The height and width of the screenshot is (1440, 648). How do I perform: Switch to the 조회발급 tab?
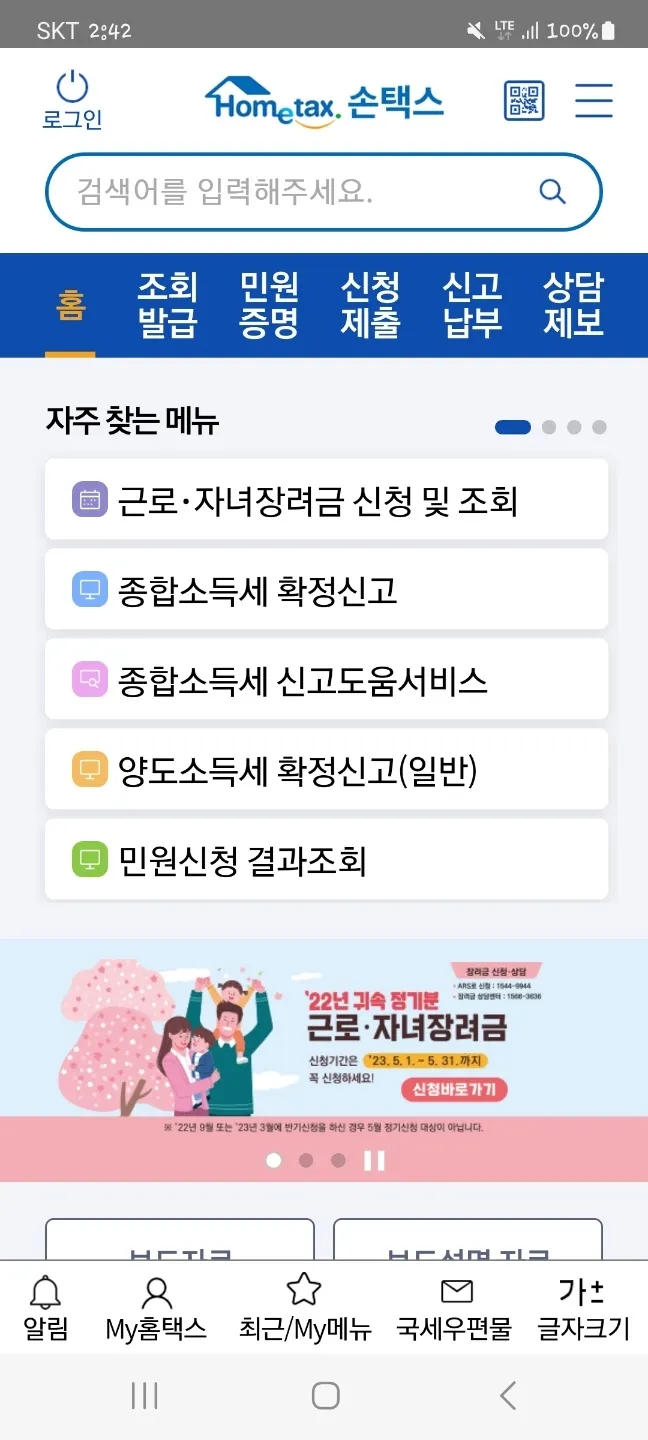(167, 305)
